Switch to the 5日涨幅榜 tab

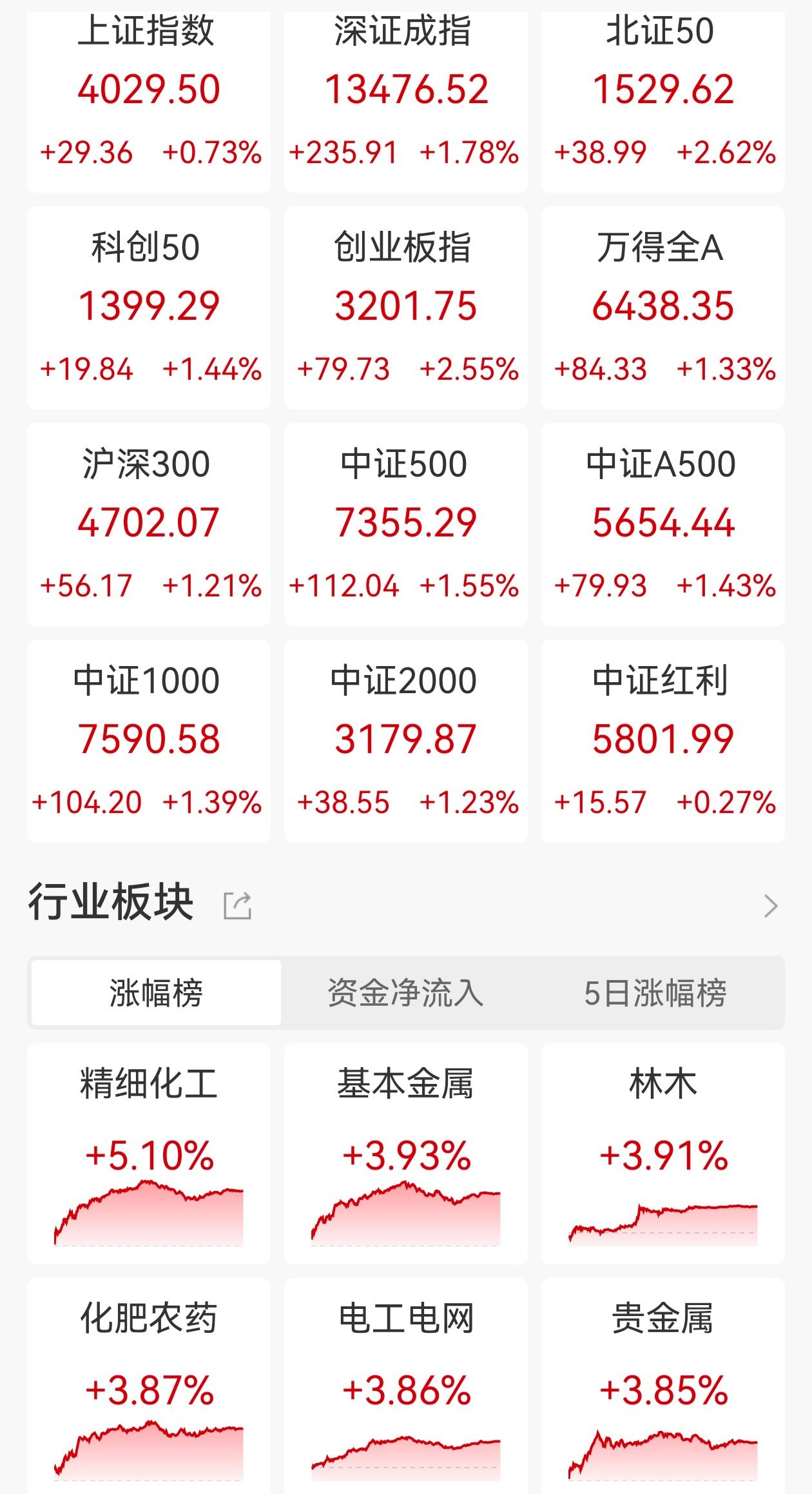(x=655, y=992)
